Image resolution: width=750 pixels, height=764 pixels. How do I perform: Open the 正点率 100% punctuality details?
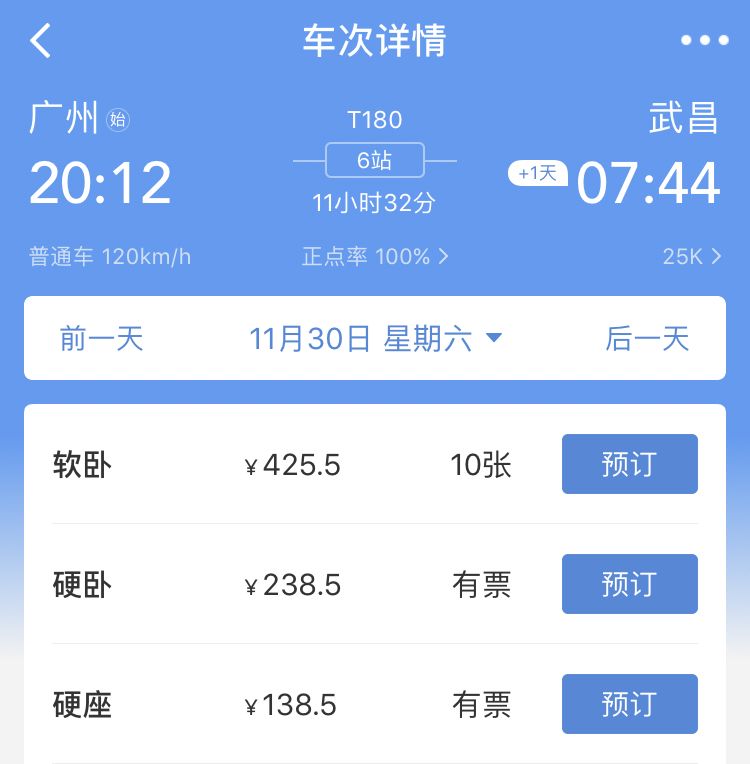(x=370, y=256)
